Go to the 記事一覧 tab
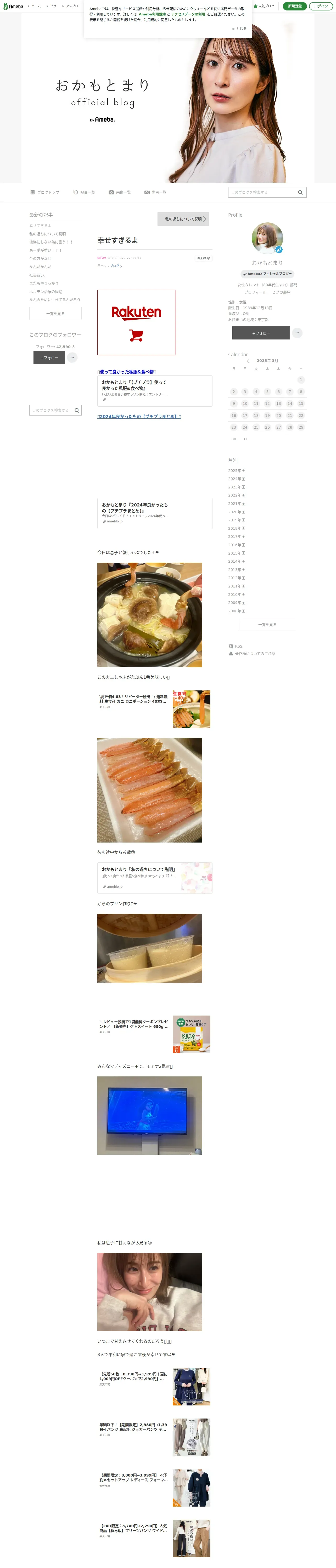 coord(84,192)
